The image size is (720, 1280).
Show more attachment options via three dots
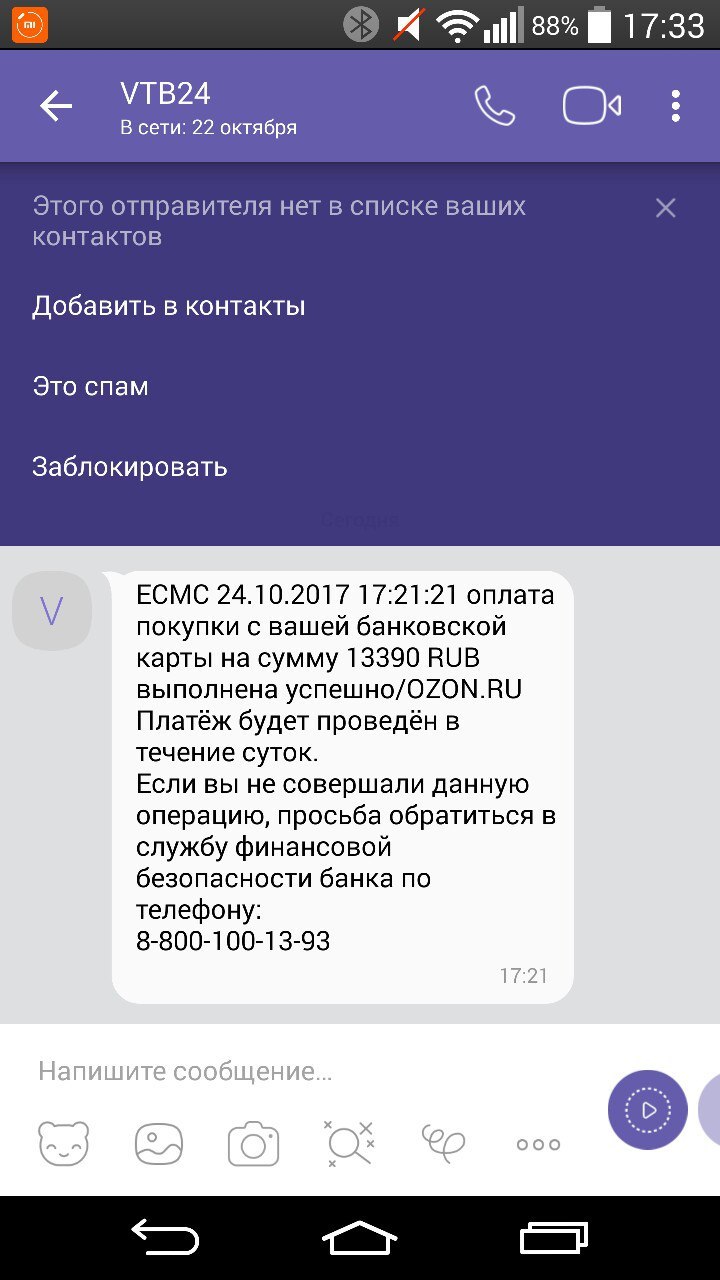point(538,1144)
